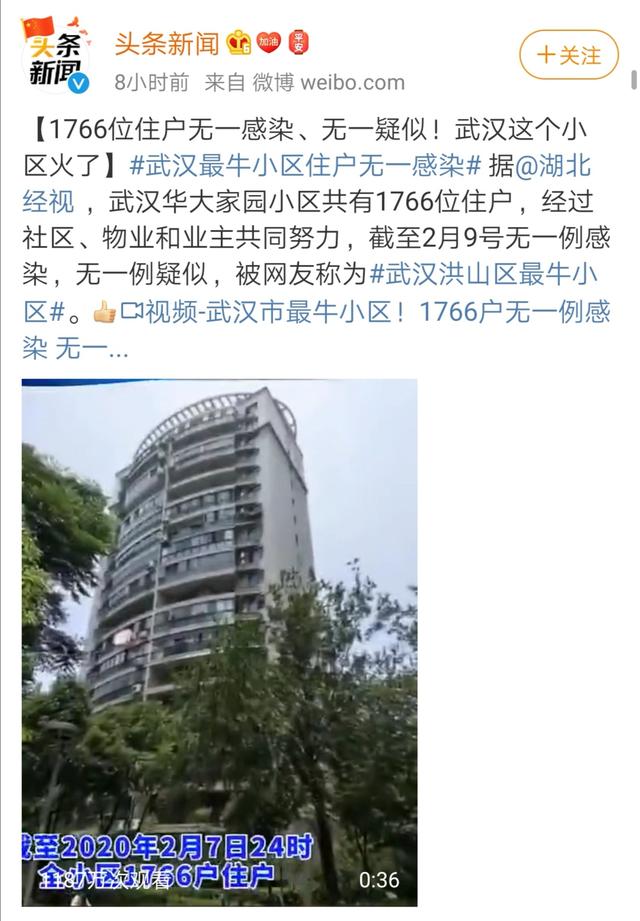Open the 头条新闻 account name
The width and height of the screenshot is (640, 921).
coord(165,44)
